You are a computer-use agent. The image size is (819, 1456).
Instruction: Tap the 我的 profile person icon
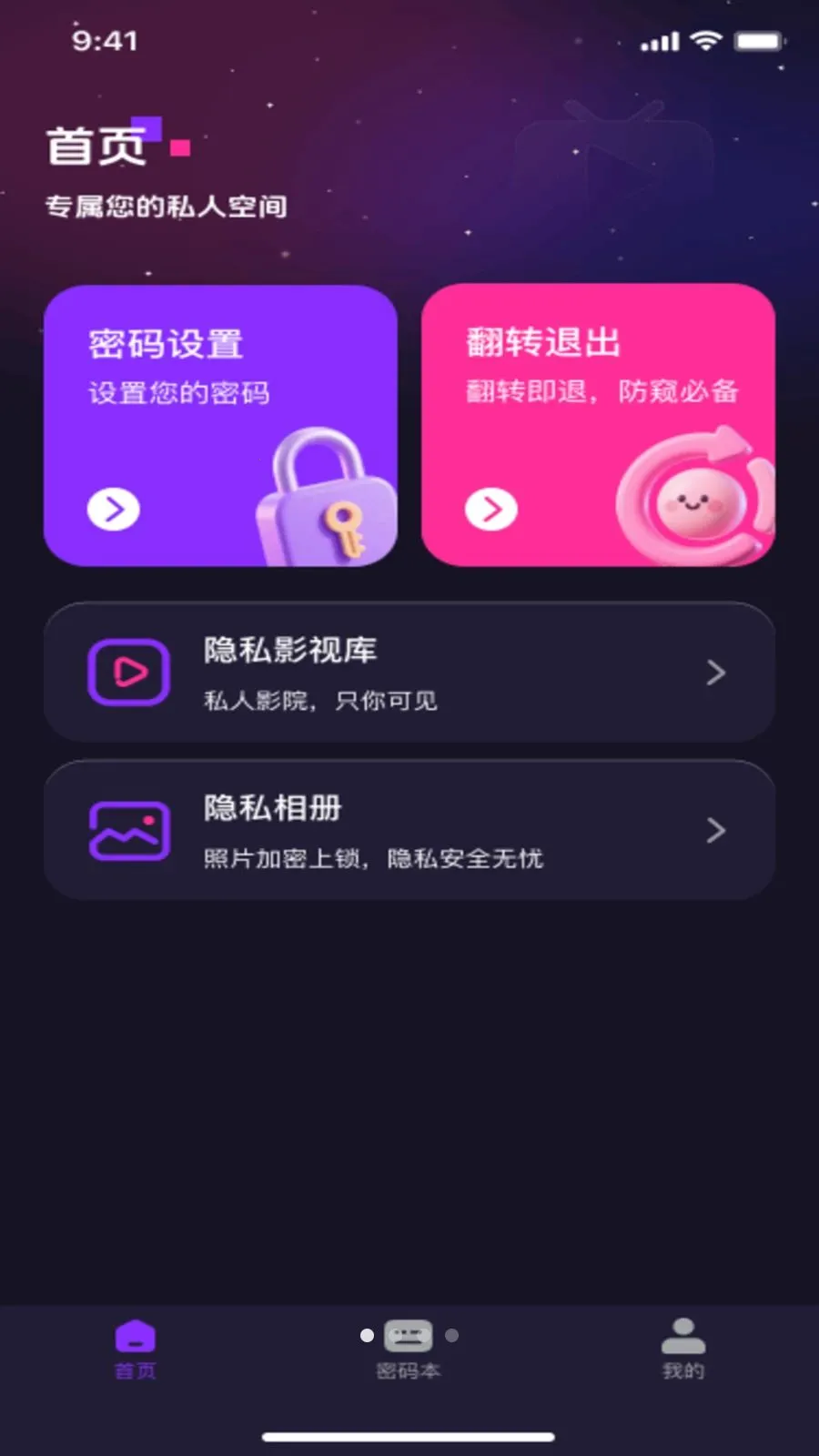[683, 1336]
